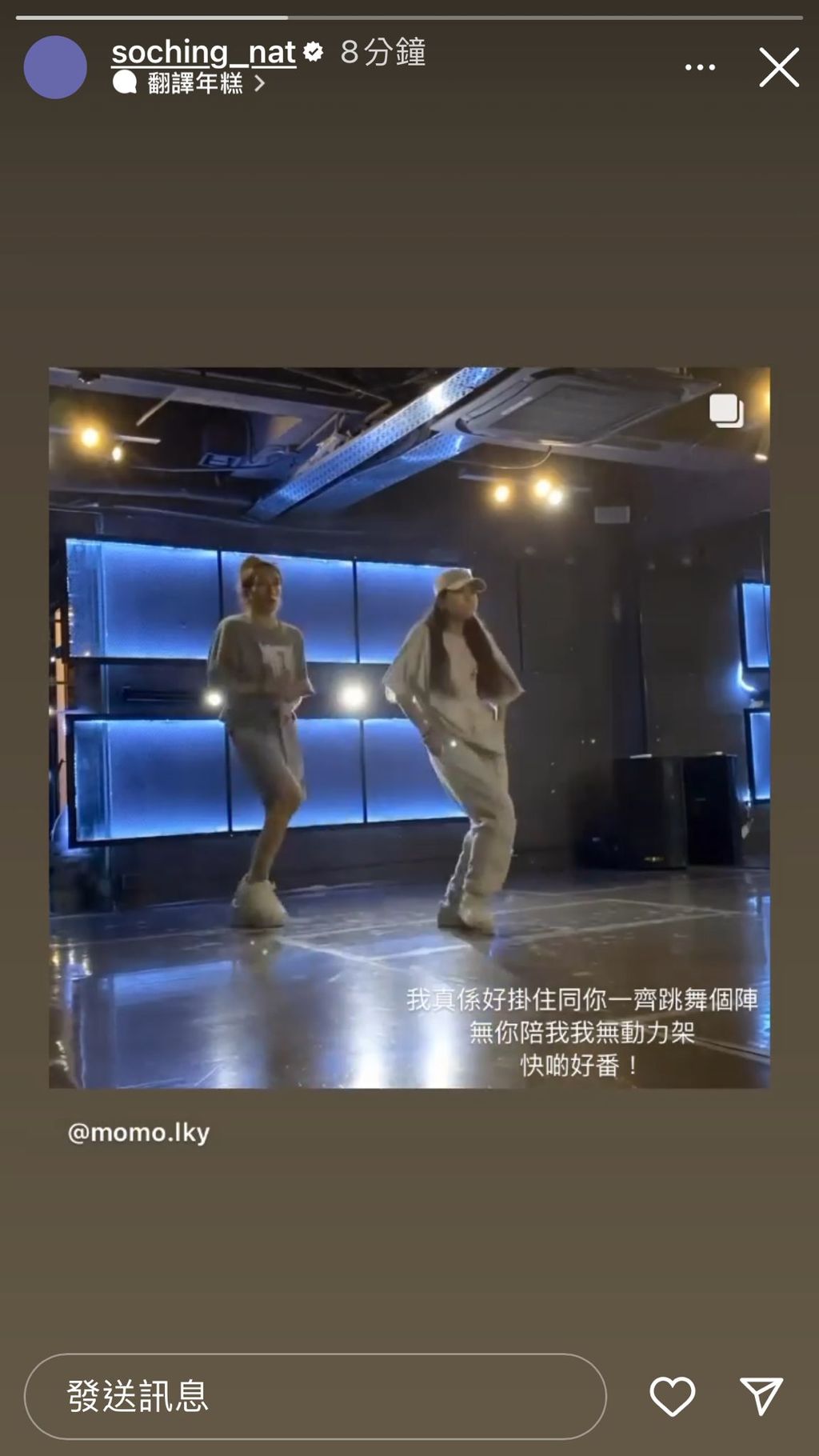
Task: Open the 翻譯年糕 audio link
Action: pos(194,82)
